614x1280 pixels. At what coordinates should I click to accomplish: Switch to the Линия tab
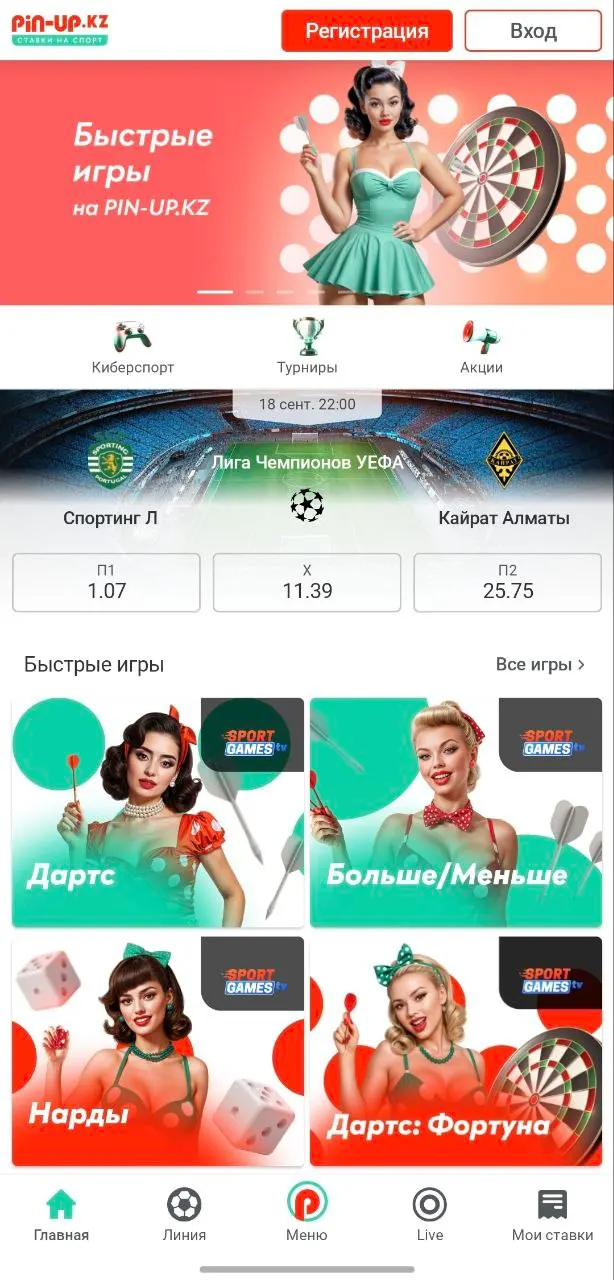(184, 1215)
